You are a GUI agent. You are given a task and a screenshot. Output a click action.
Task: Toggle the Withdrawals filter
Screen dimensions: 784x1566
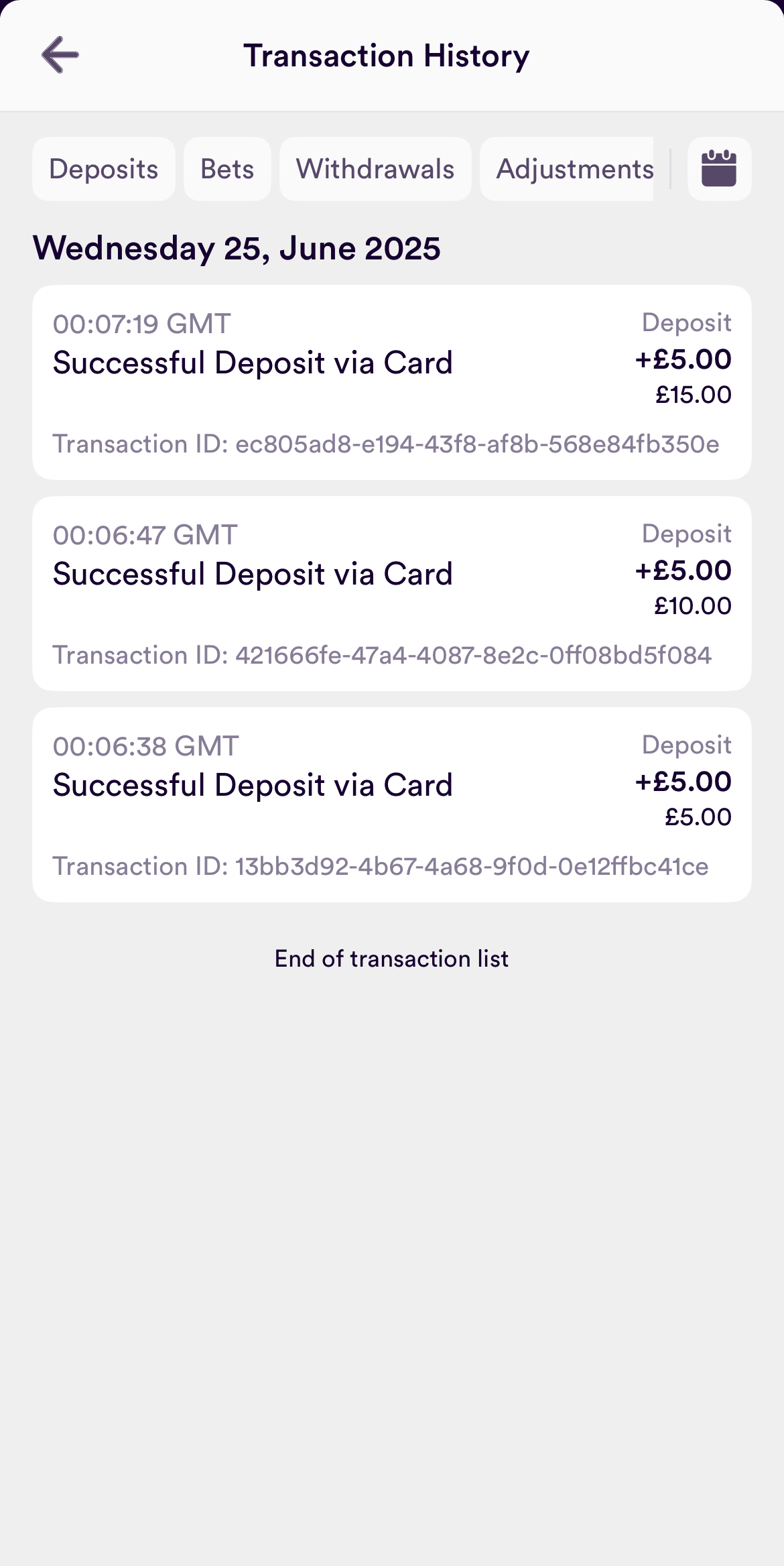[375, 169]
